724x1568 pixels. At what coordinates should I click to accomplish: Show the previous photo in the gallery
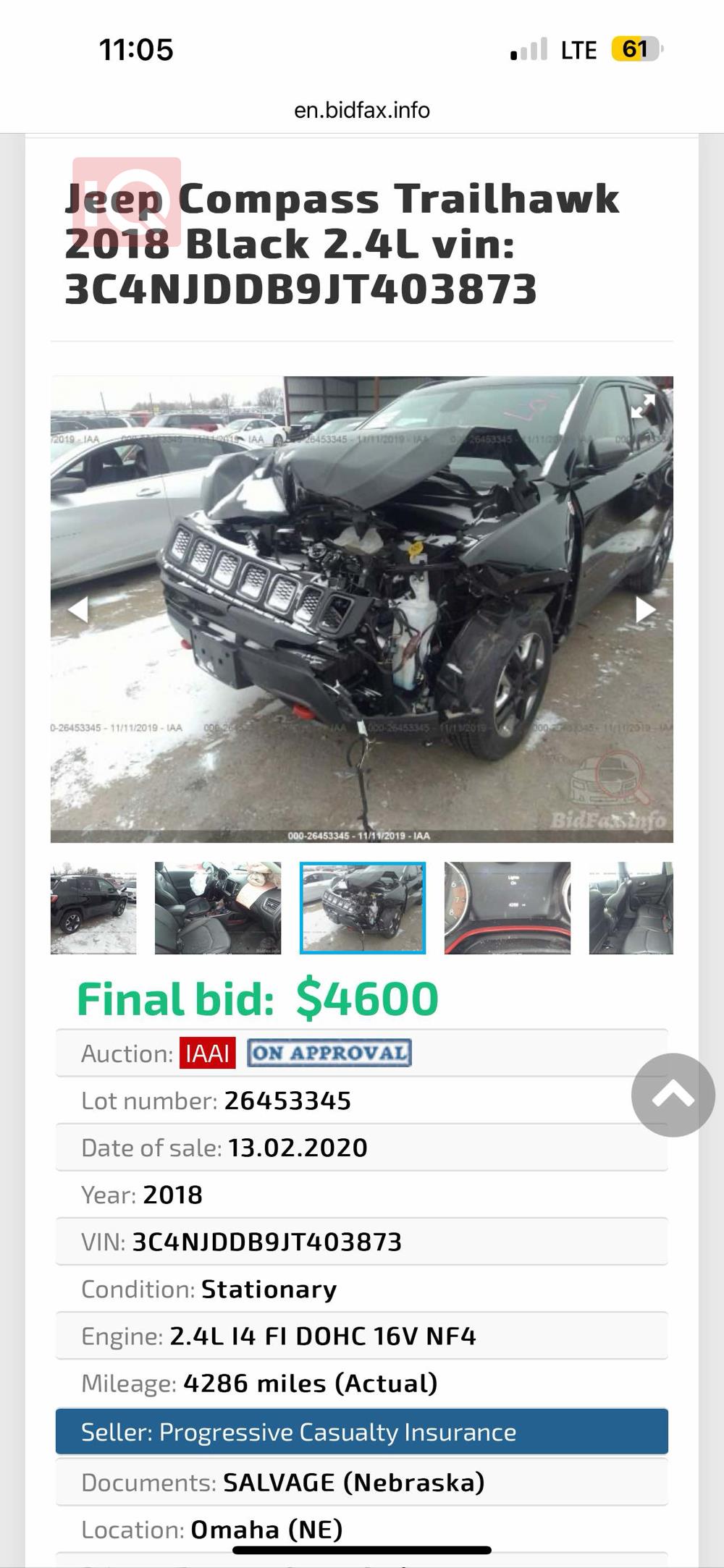coord(77,609)
